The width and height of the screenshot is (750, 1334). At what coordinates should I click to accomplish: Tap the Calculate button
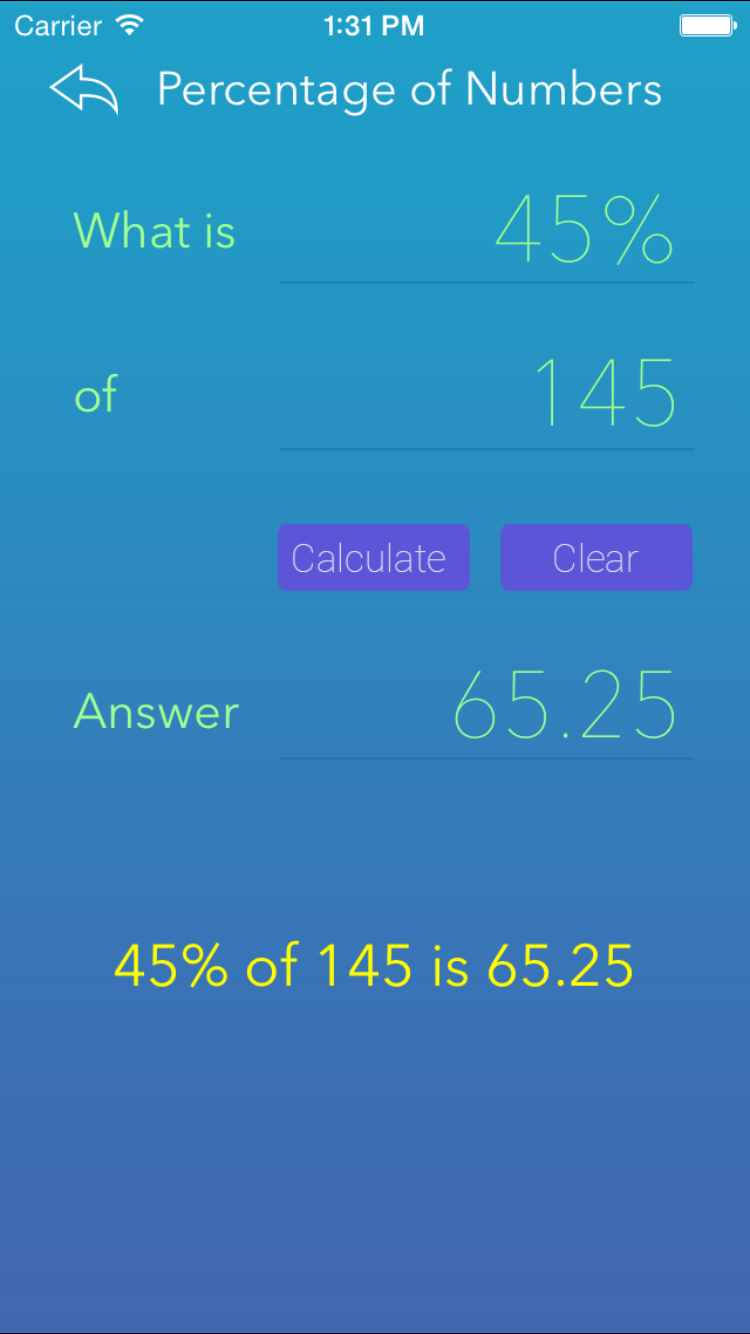[373, 557]
